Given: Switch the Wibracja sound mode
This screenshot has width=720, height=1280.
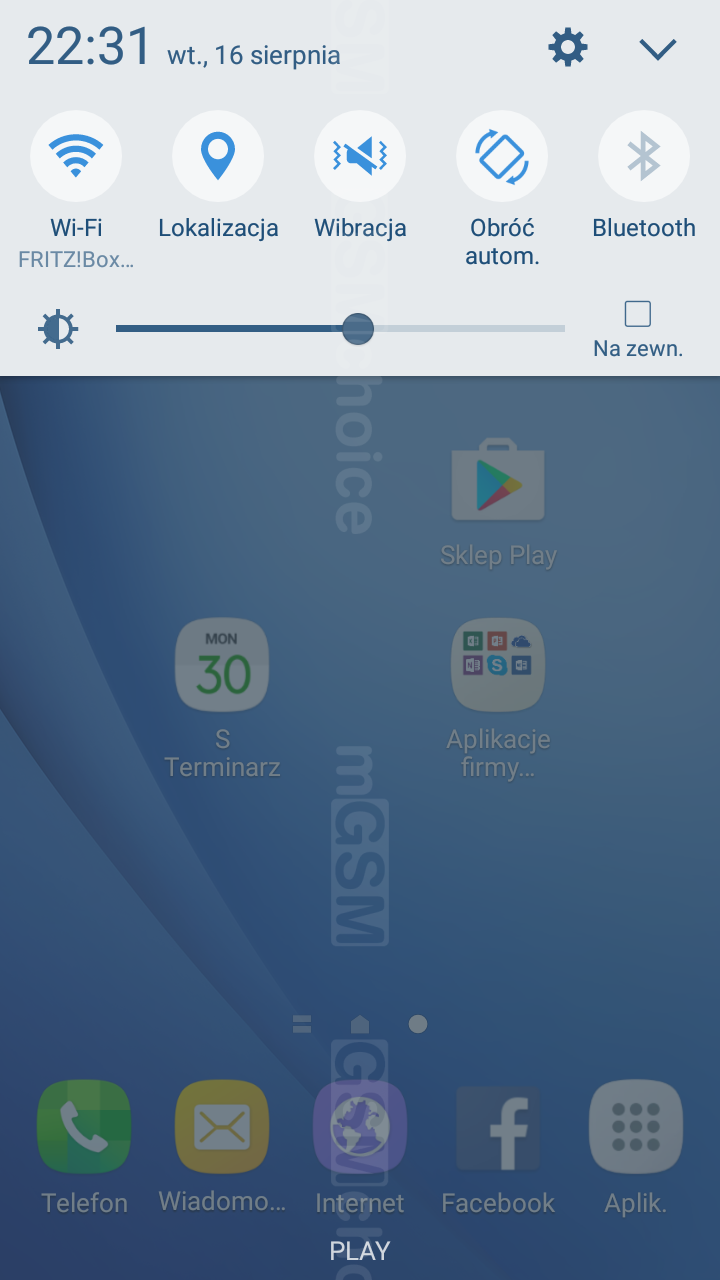Looking at the screenshot, I should pos(360,156).
